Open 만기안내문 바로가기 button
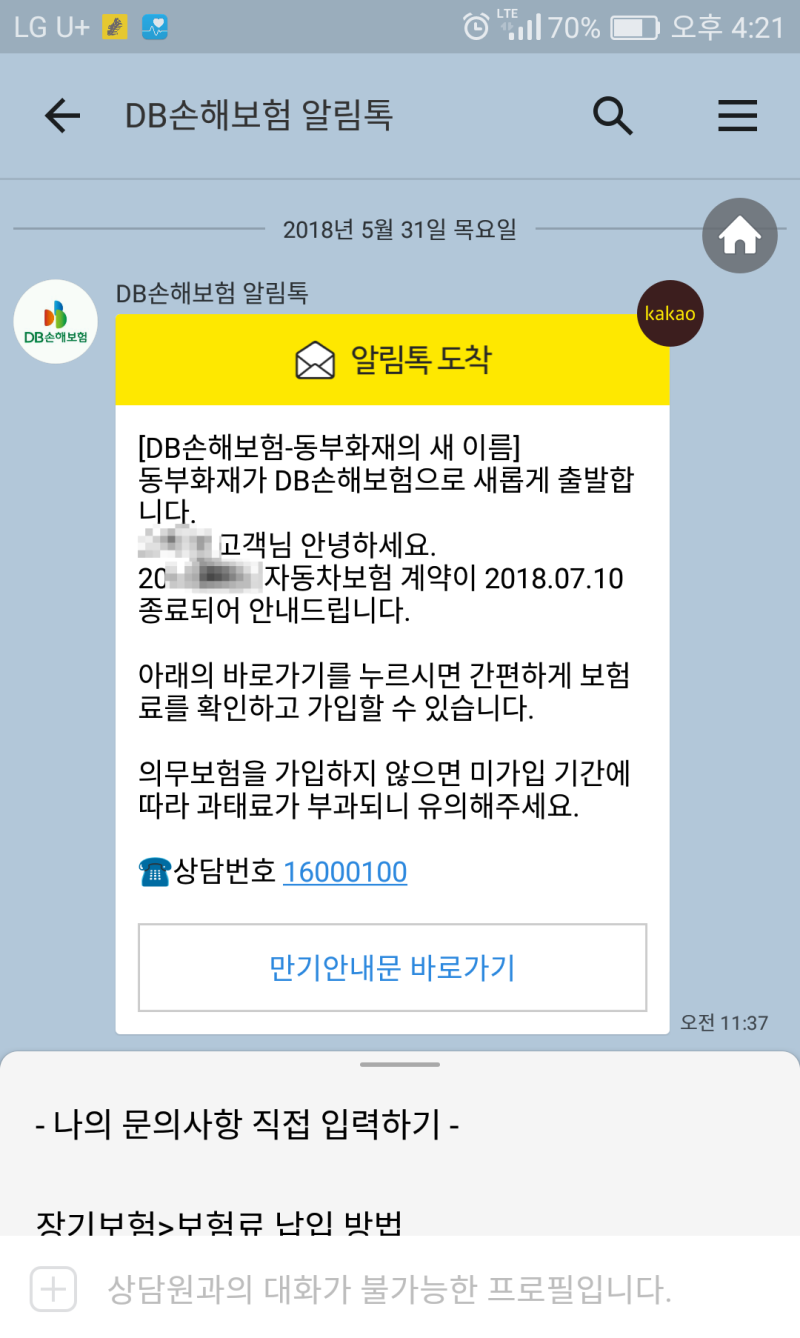The image size is (800, 1338). [x=392, y=967]
